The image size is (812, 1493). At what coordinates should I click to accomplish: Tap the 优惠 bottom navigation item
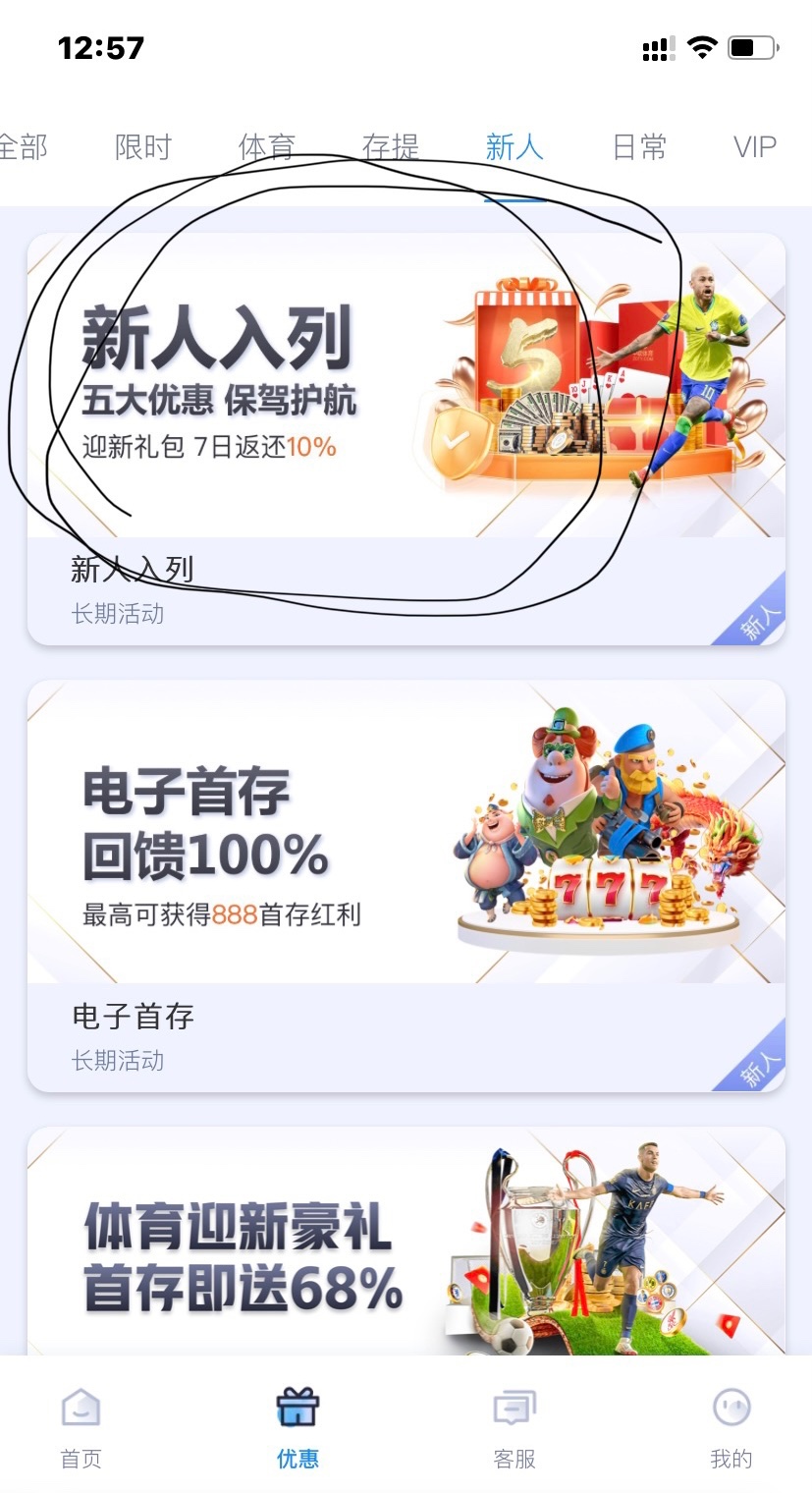[x=298, y=1426]
